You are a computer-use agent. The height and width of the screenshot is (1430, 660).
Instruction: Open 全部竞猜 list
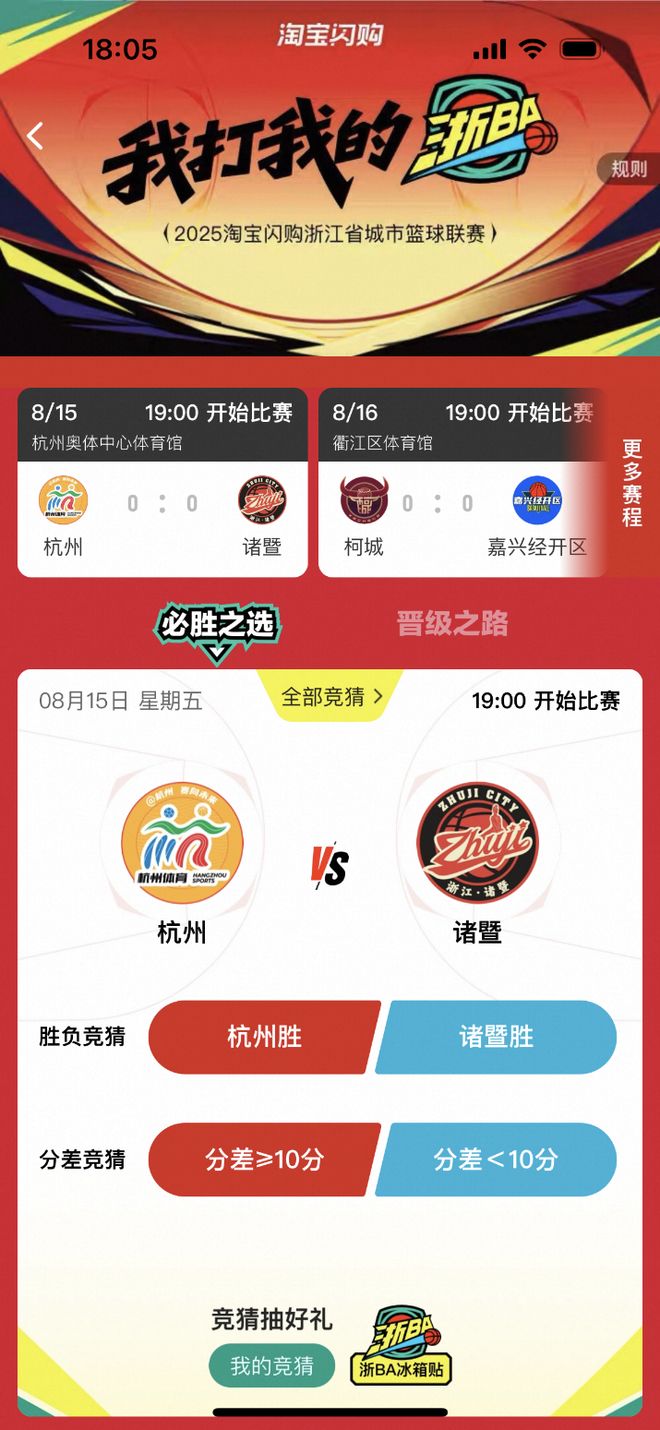332,697
